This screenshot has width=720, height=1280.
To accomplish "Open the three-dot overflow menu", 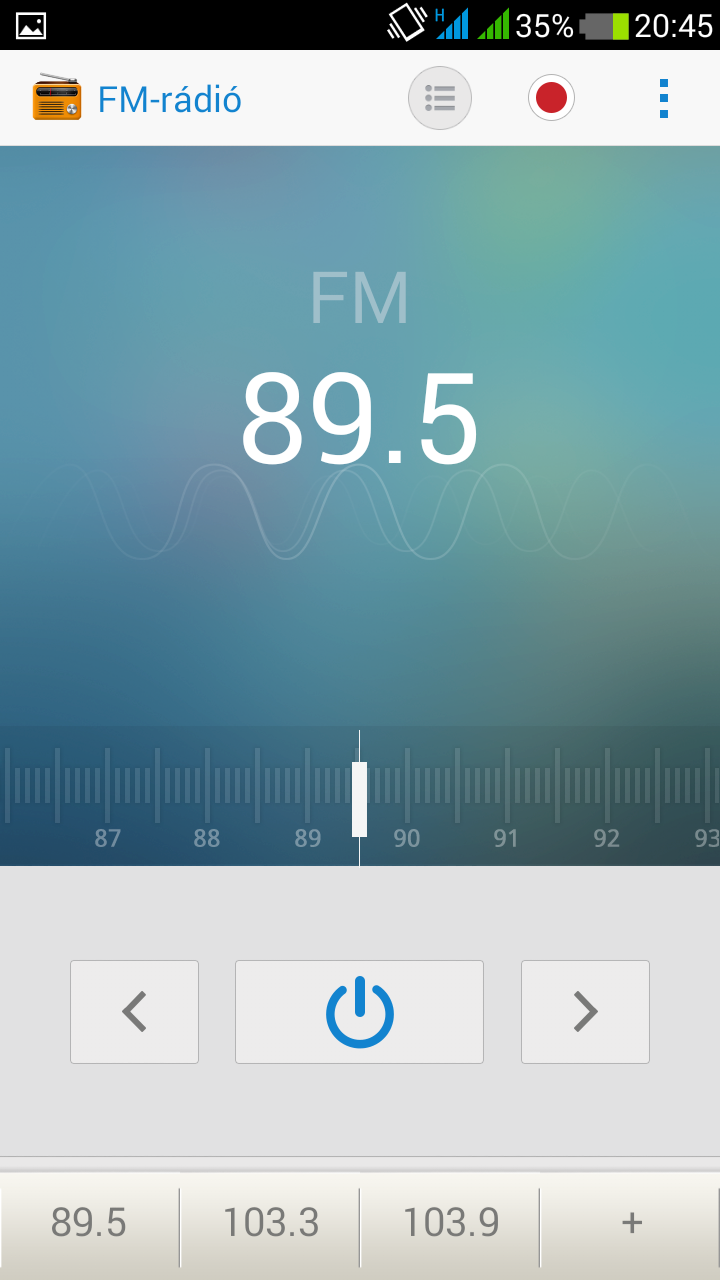I will (x=663, y=98).
